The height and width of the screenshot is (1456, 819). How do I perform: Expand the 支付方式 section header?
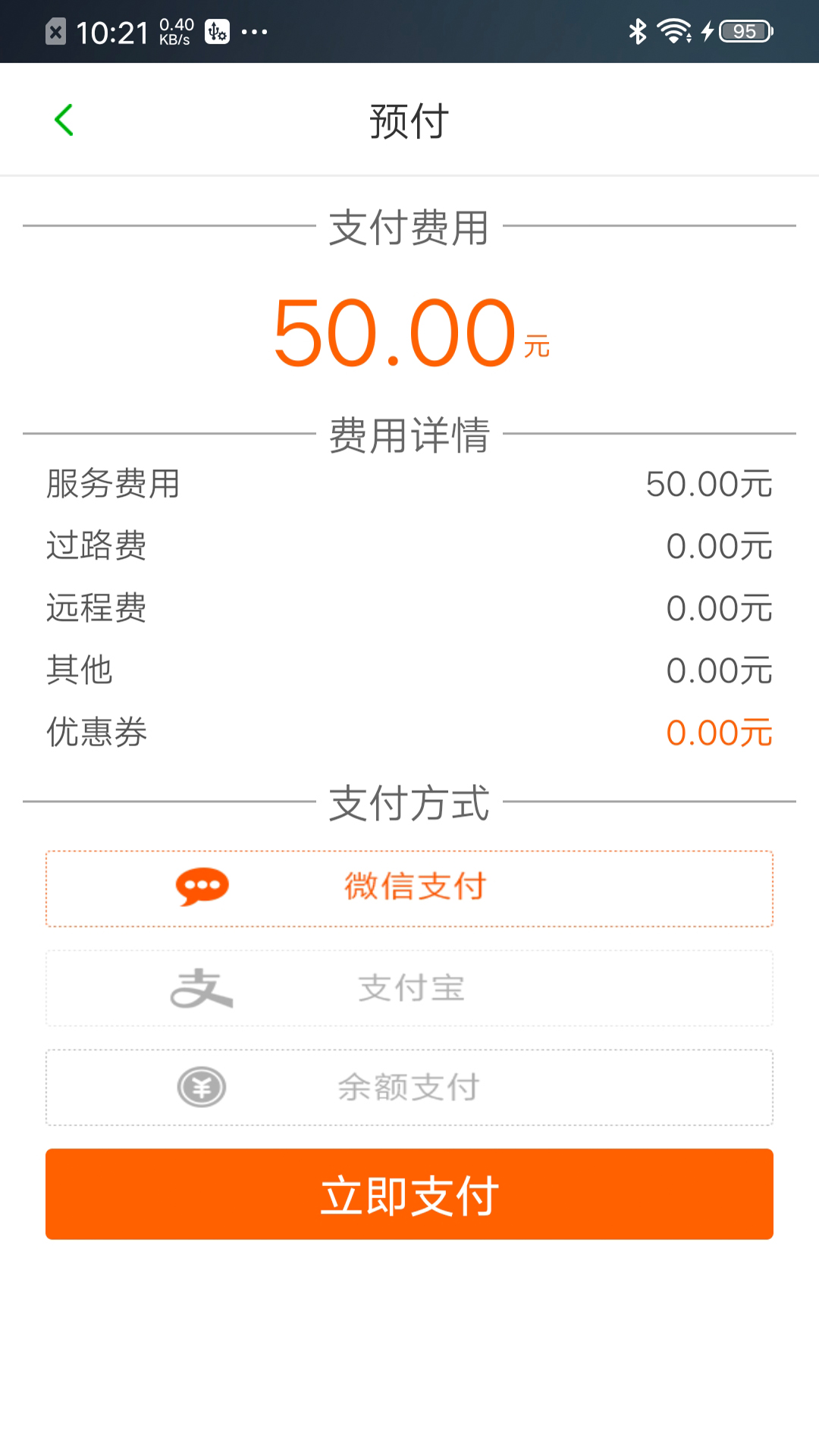(x=409, y=803)
